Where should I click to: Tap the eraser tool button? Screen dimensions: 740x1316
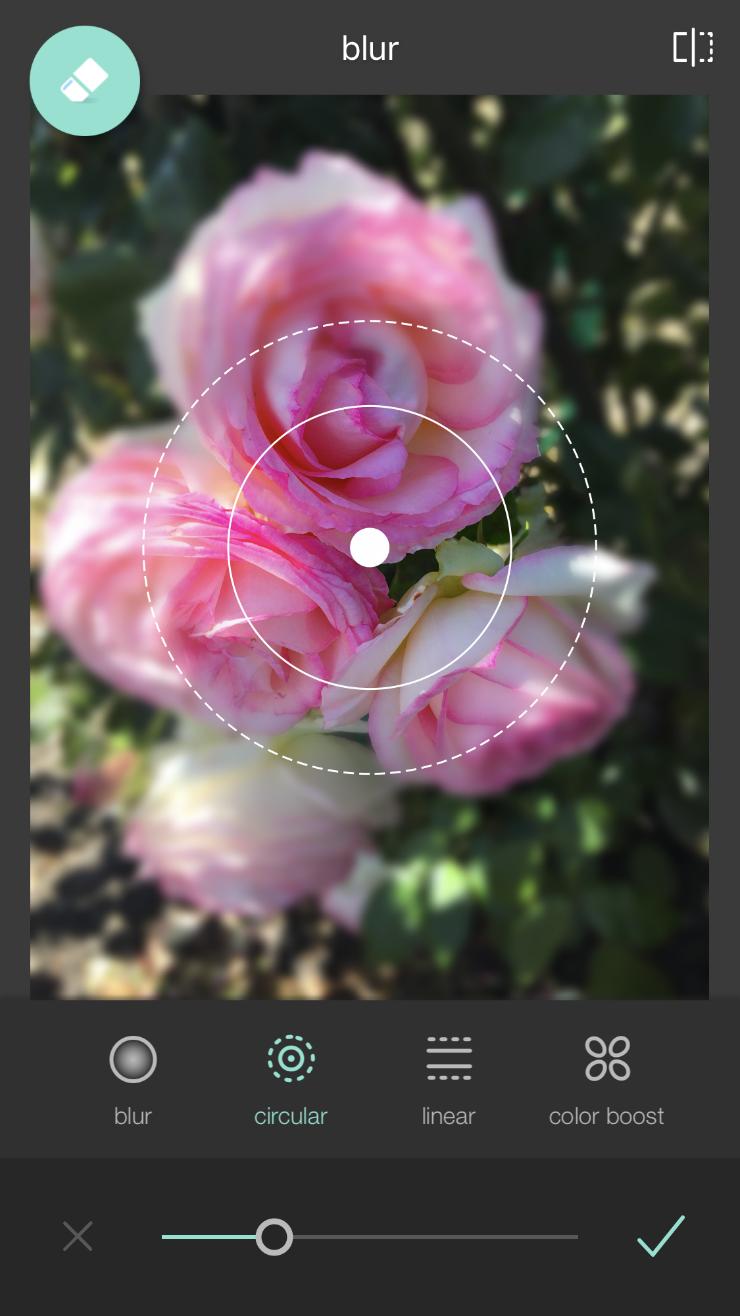point(84,81)
